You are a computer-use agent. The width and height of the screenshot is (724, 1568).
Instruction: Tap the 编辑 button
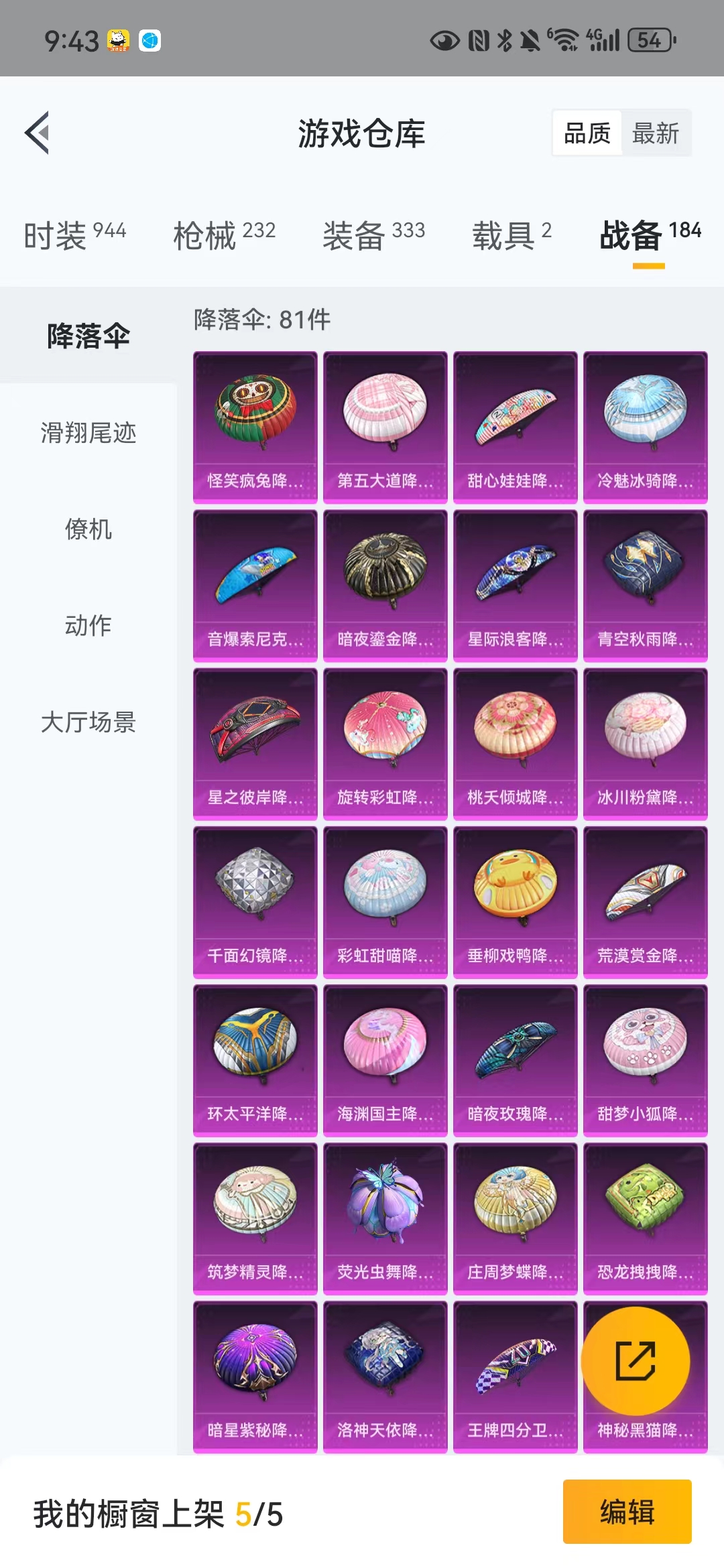click(627, 1512)
